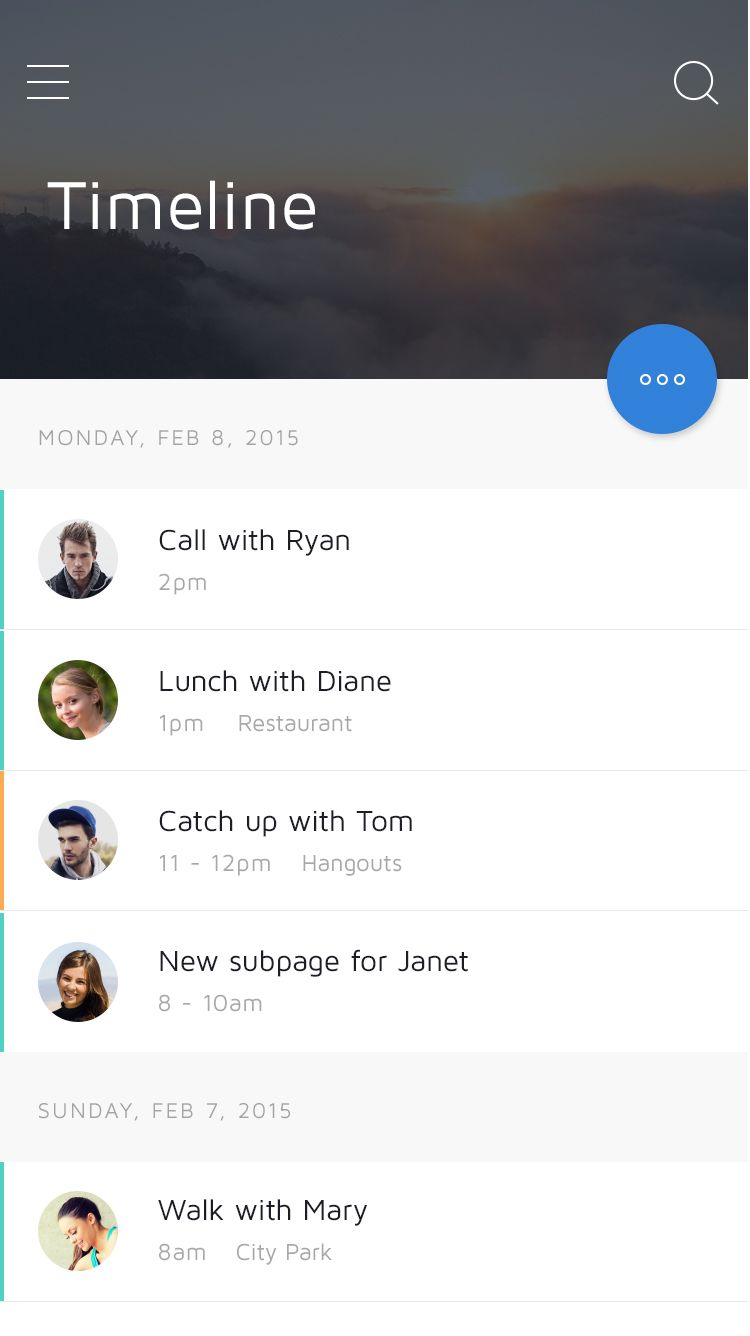750x1336 pixels.
Task: Open the Walk with Mary event
Action: (375, 1231)
